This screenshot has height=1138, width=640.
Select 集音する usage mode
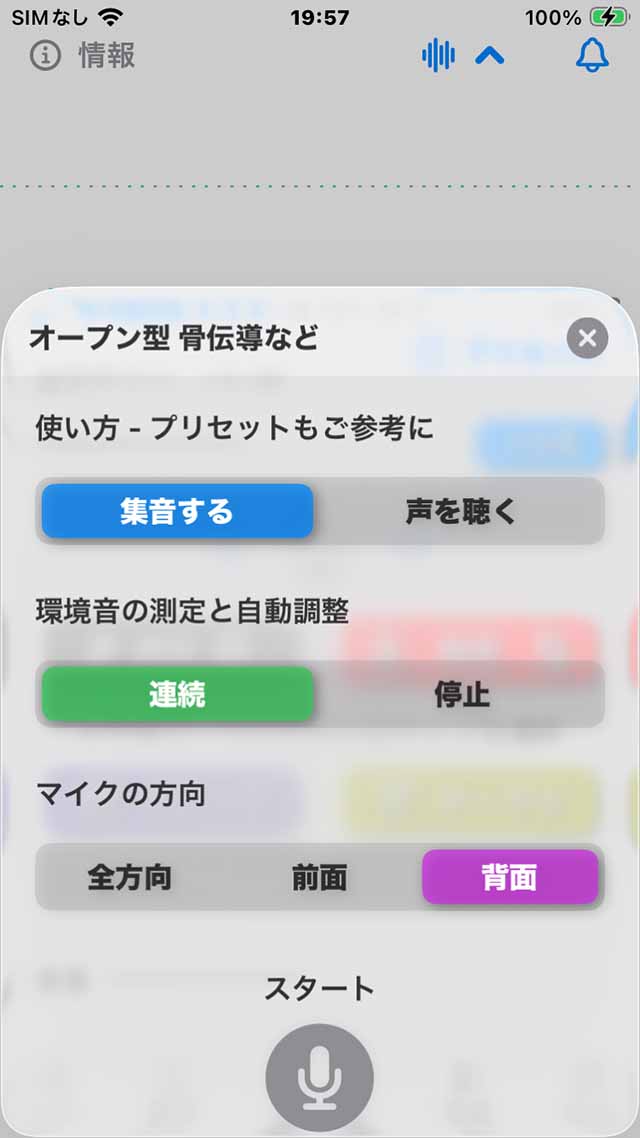click(177, 512)
